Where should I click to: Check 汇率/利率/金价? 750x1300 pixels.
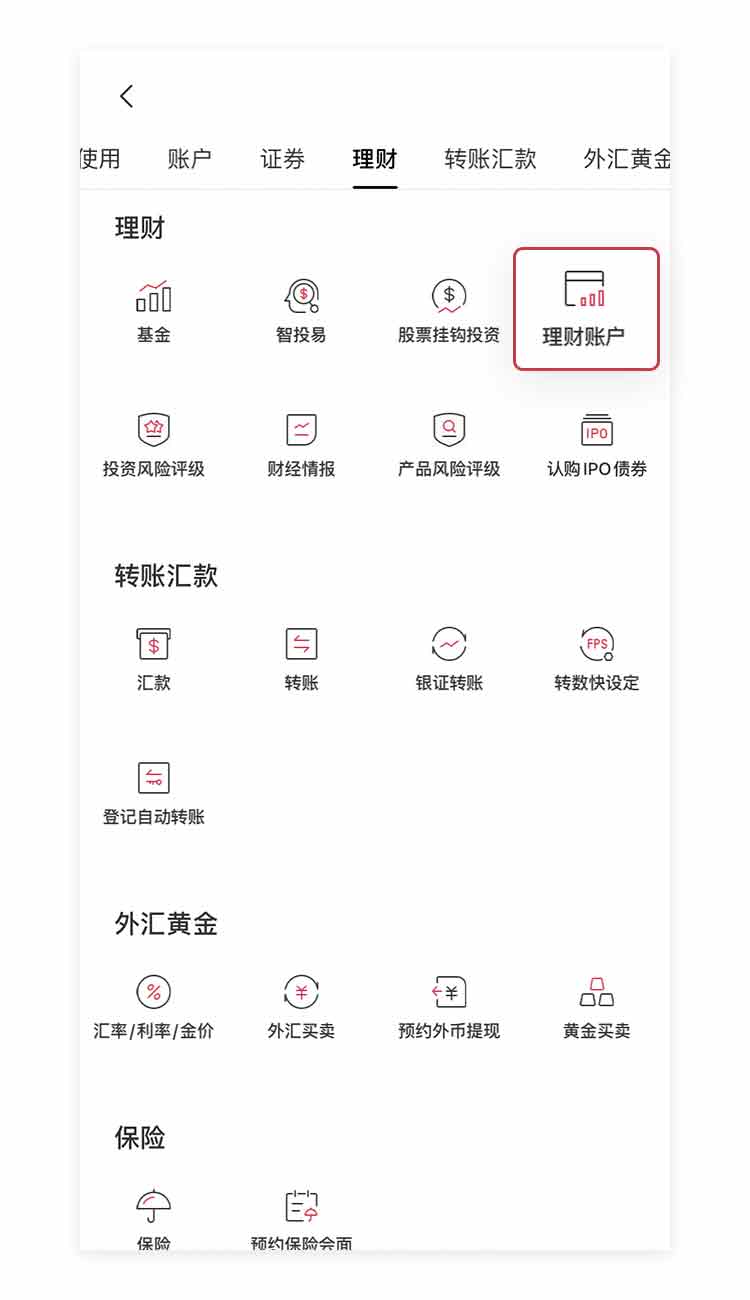[153, 1006]
